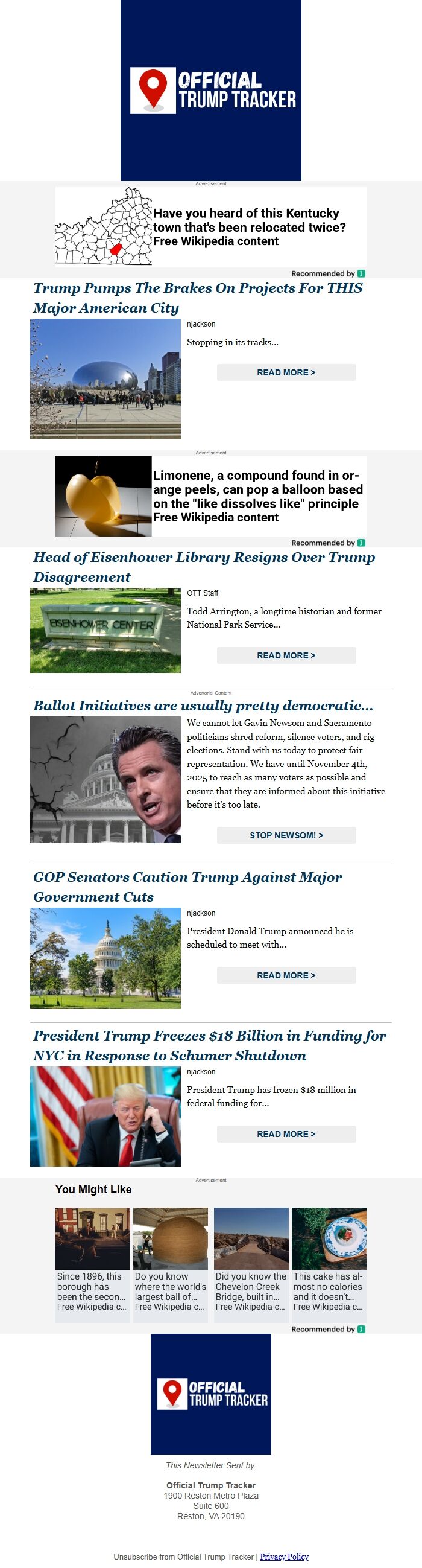The height and width of the screenshot is (1568, 422).
Task: Open the Limonene orange peels balloon ad
Action: [x=210, y=496]
